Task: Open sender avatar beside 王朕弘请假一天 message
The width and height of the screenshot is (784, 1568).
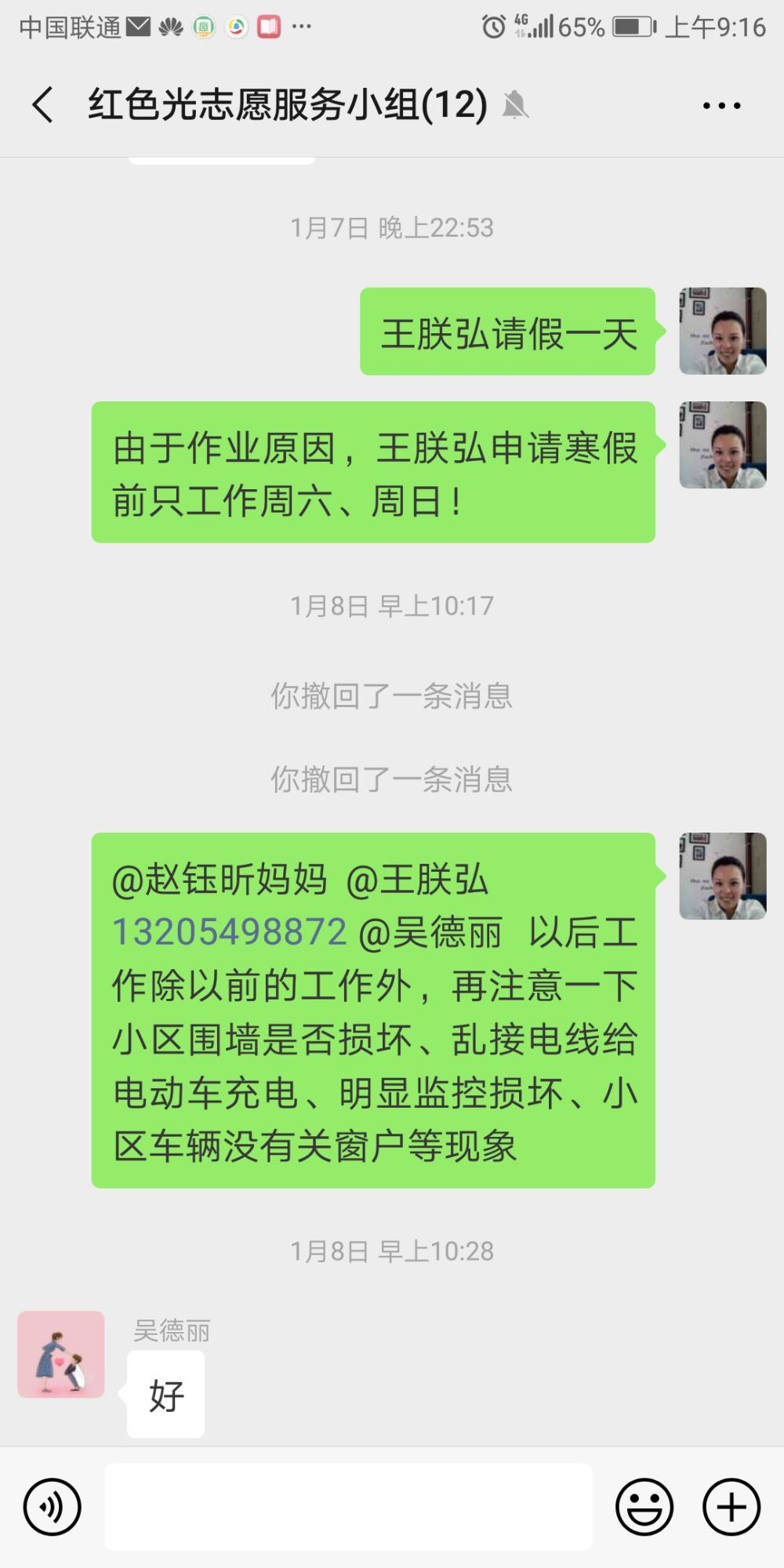Action: point(723,331)
